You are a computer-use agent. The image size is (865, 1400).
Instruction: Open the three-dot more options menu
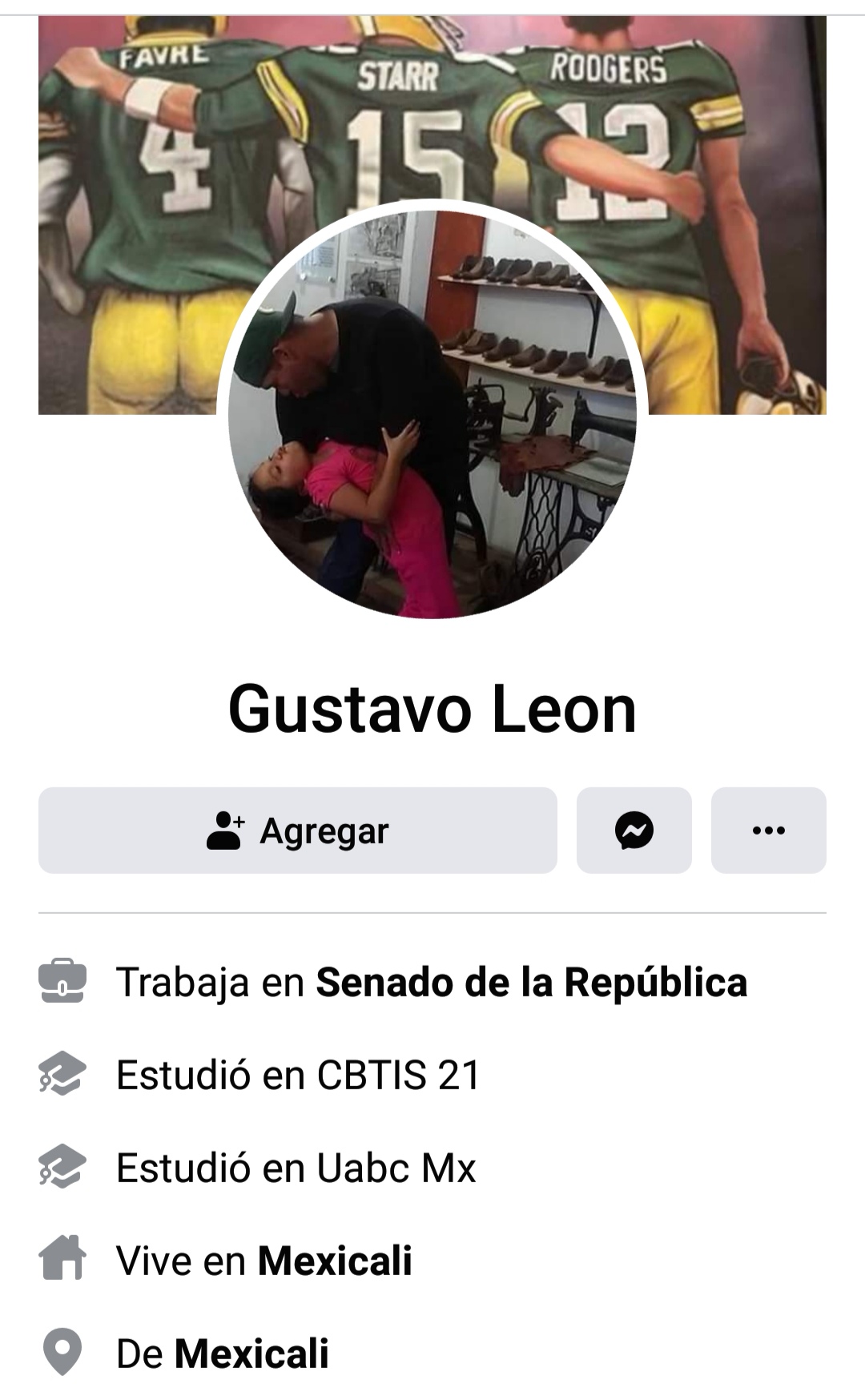tap(768, 831)
